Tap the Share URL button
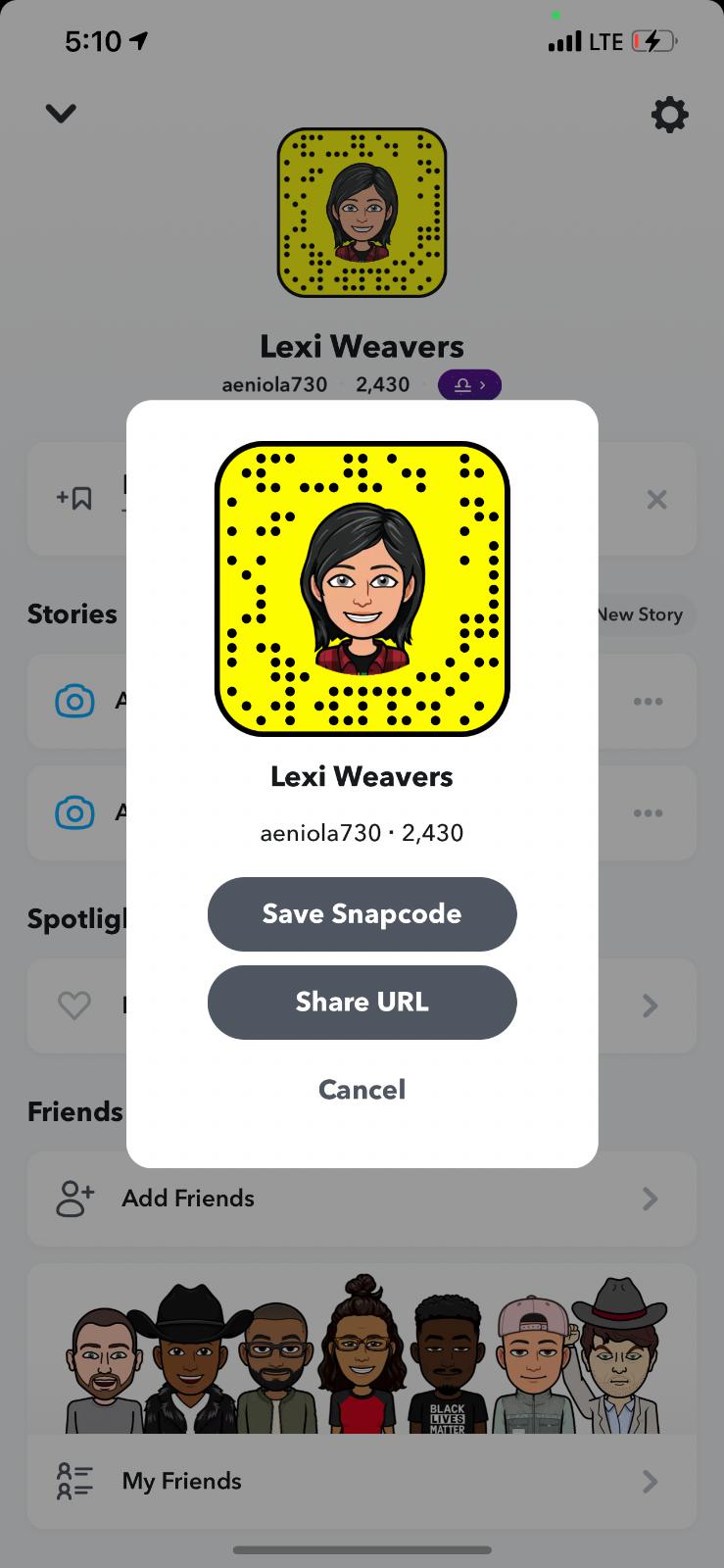Image resolution: width=724 pixels, height=1568 pixels. point(362,1002)
